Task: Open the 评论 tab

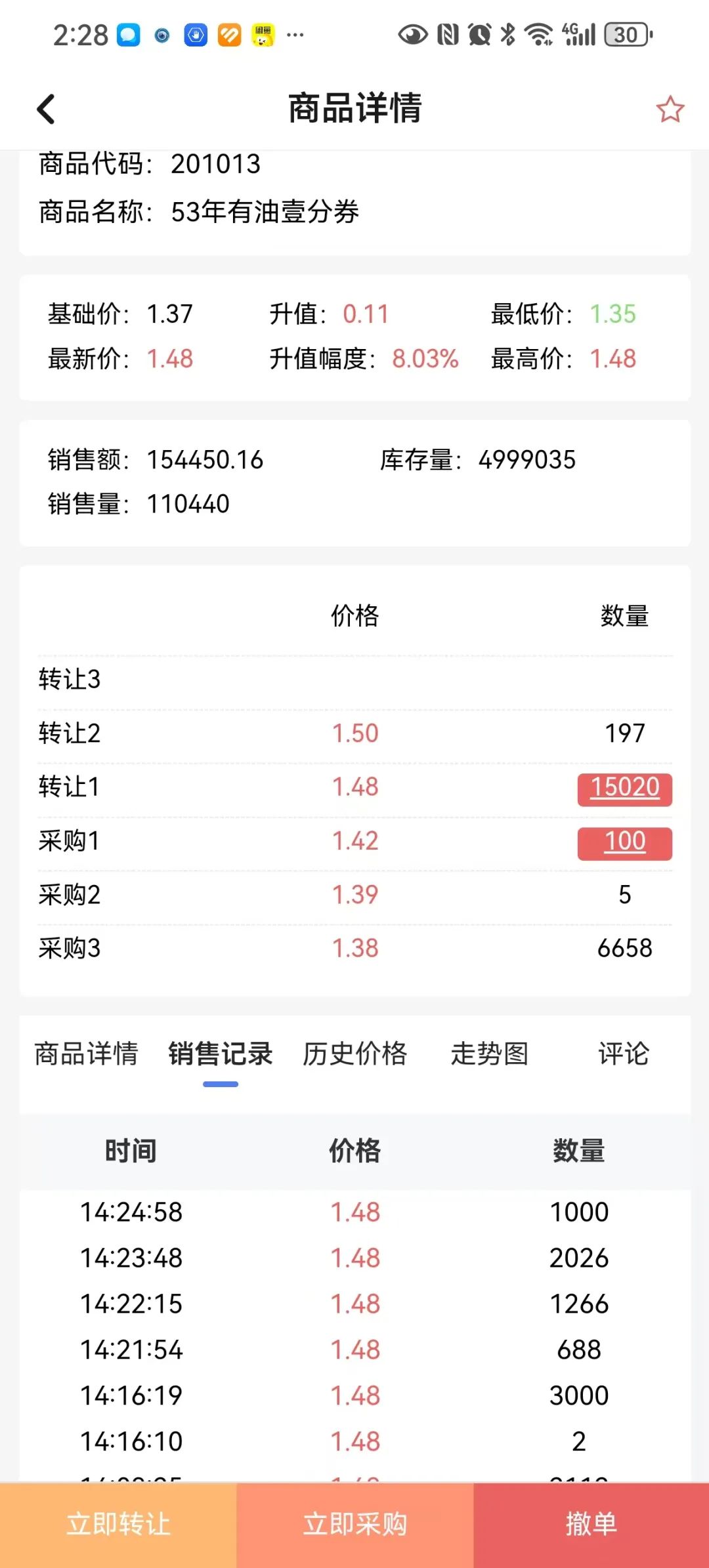Action: coord(623,1054)
